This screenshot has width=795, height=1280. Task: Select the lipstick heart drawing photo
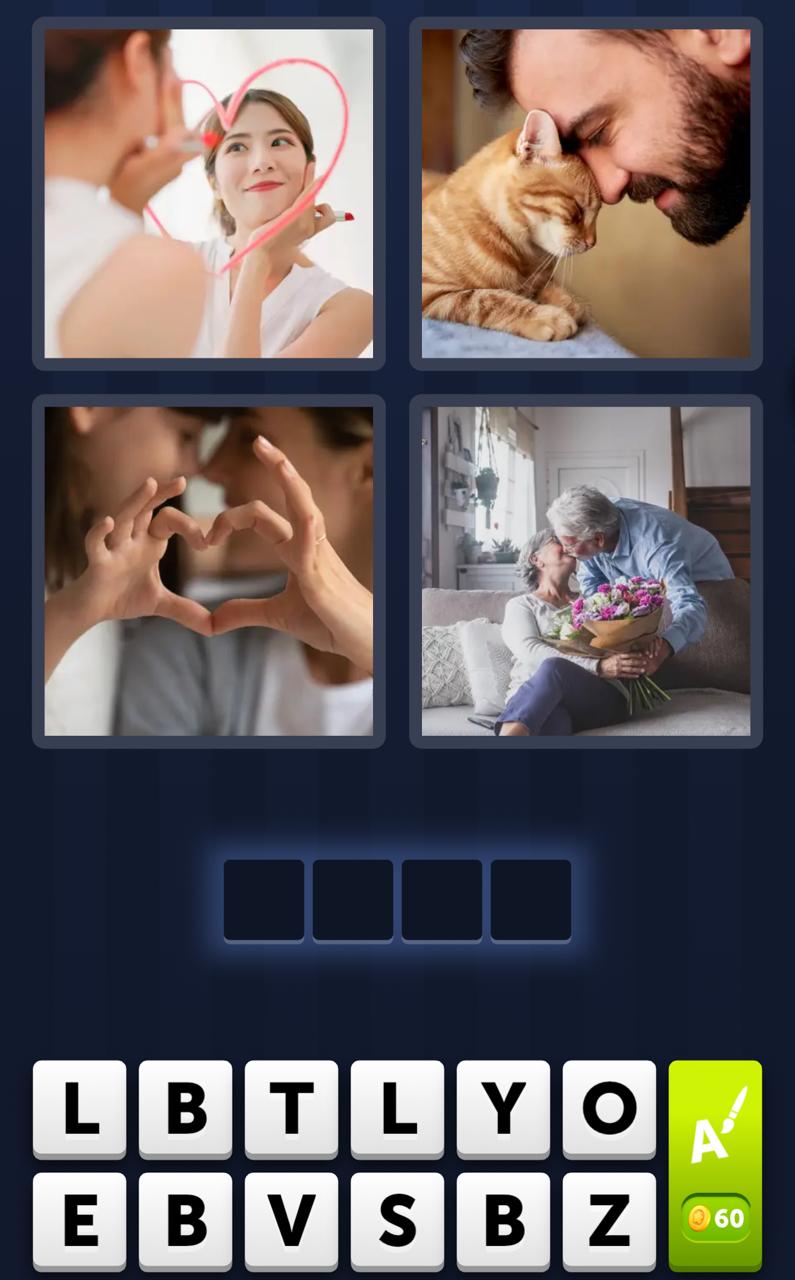(209, 192)
